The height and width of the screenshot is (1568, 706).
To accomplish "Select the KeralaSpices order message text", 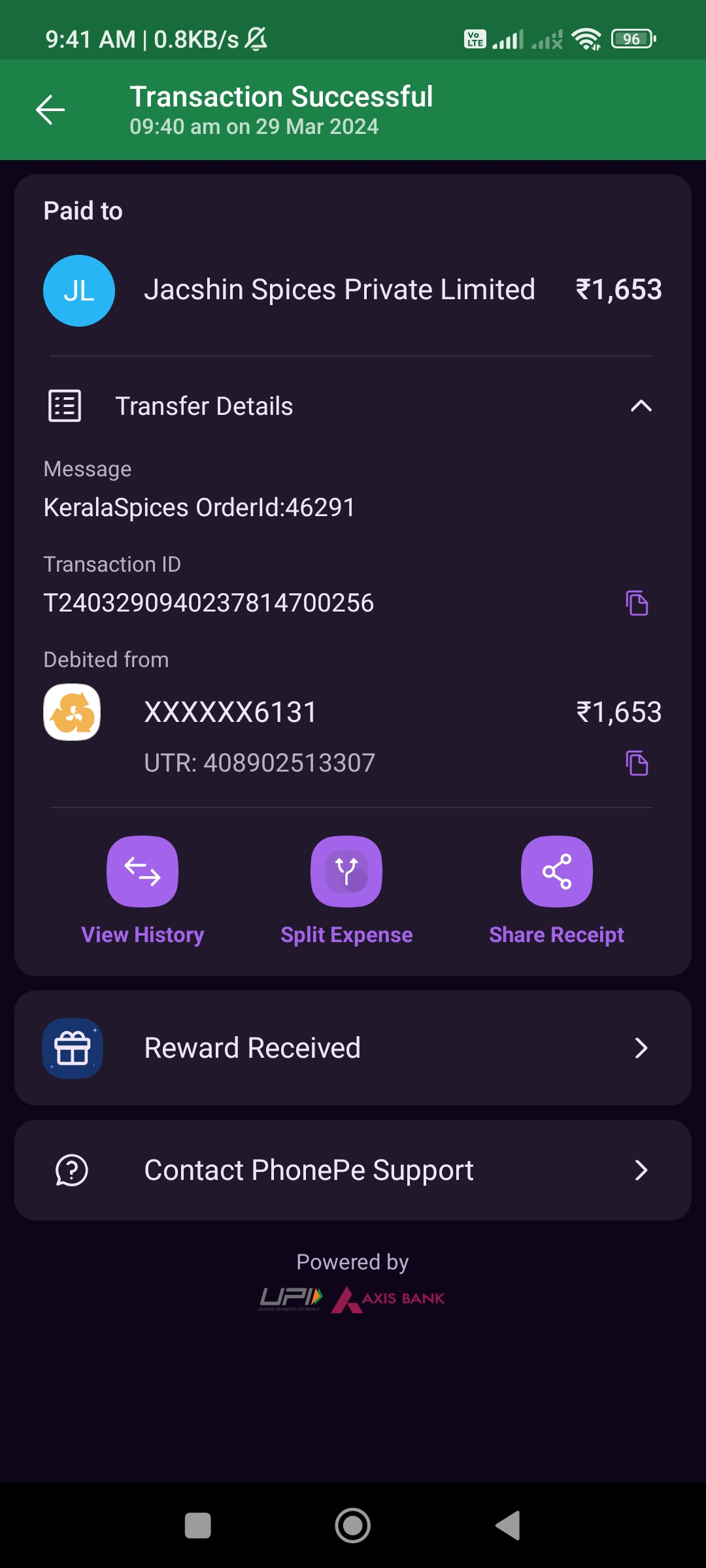I will click(199, 506).
